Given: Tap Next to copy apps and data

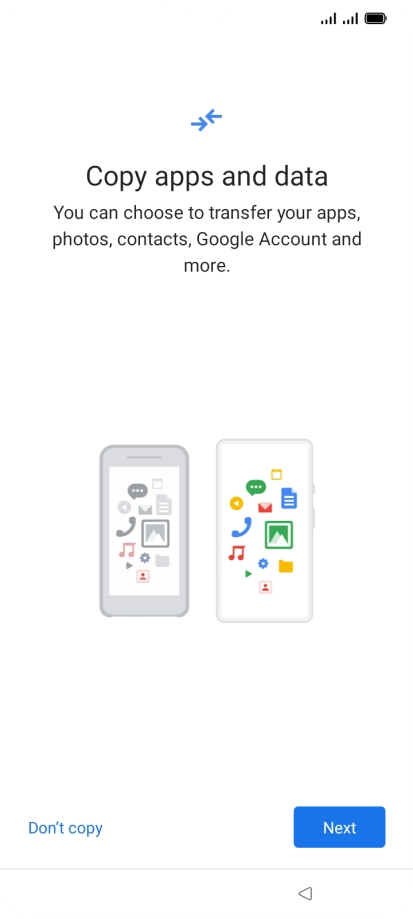Looking at the screenshot, I should click(339, 827).
